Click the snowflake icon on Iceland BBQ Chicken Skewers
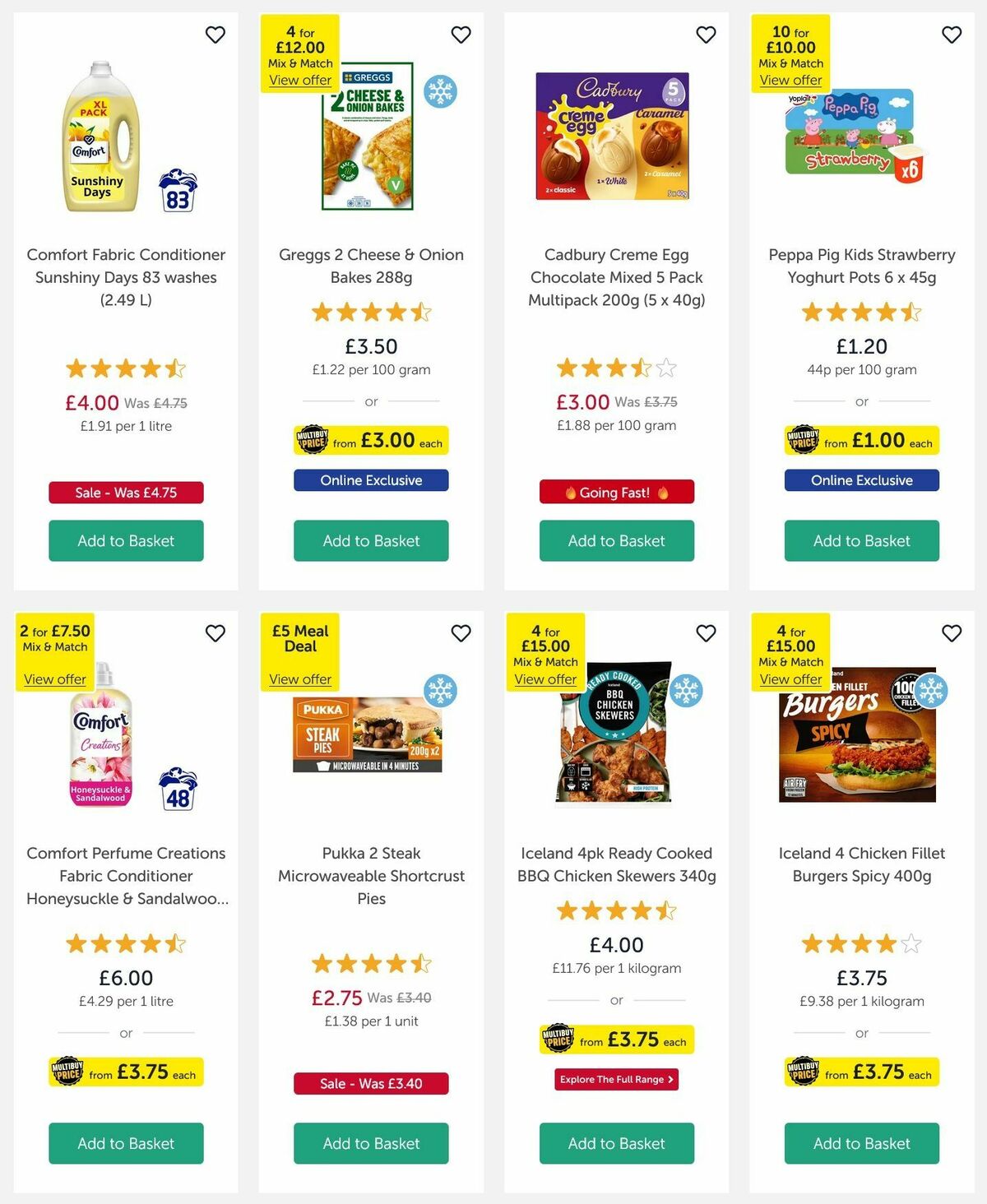This screenshot has width=987, height=1204. (x=686, y=691)
